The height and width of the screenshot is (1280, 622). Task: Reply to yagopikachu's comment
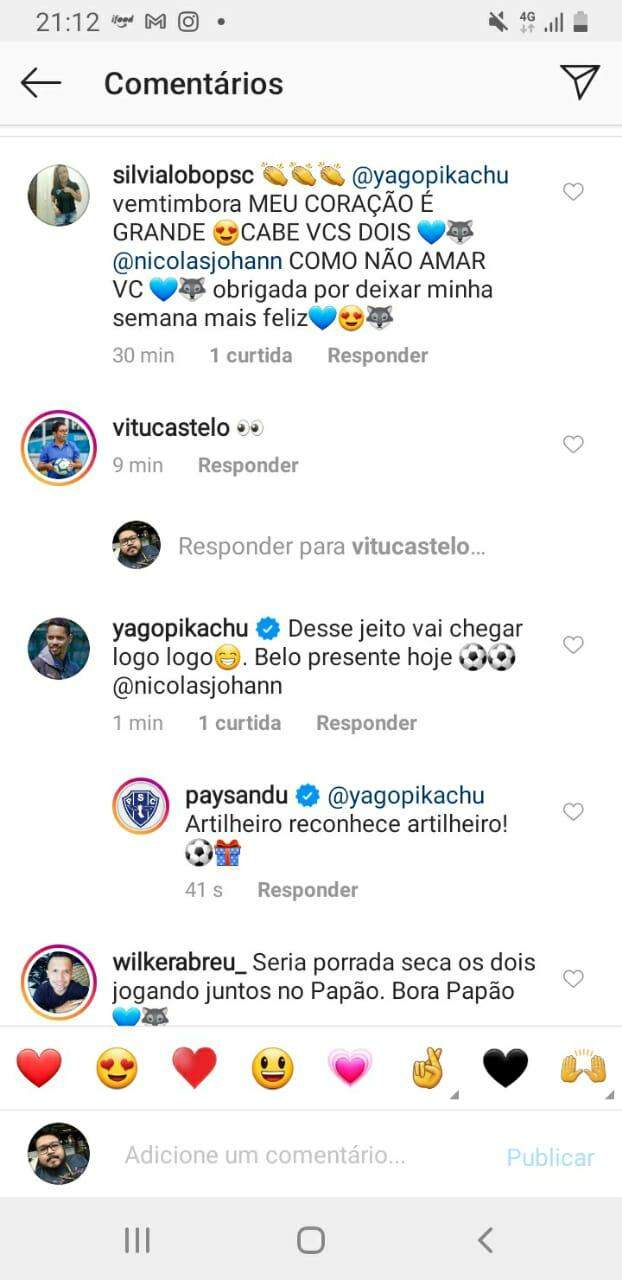click(366, 723)
